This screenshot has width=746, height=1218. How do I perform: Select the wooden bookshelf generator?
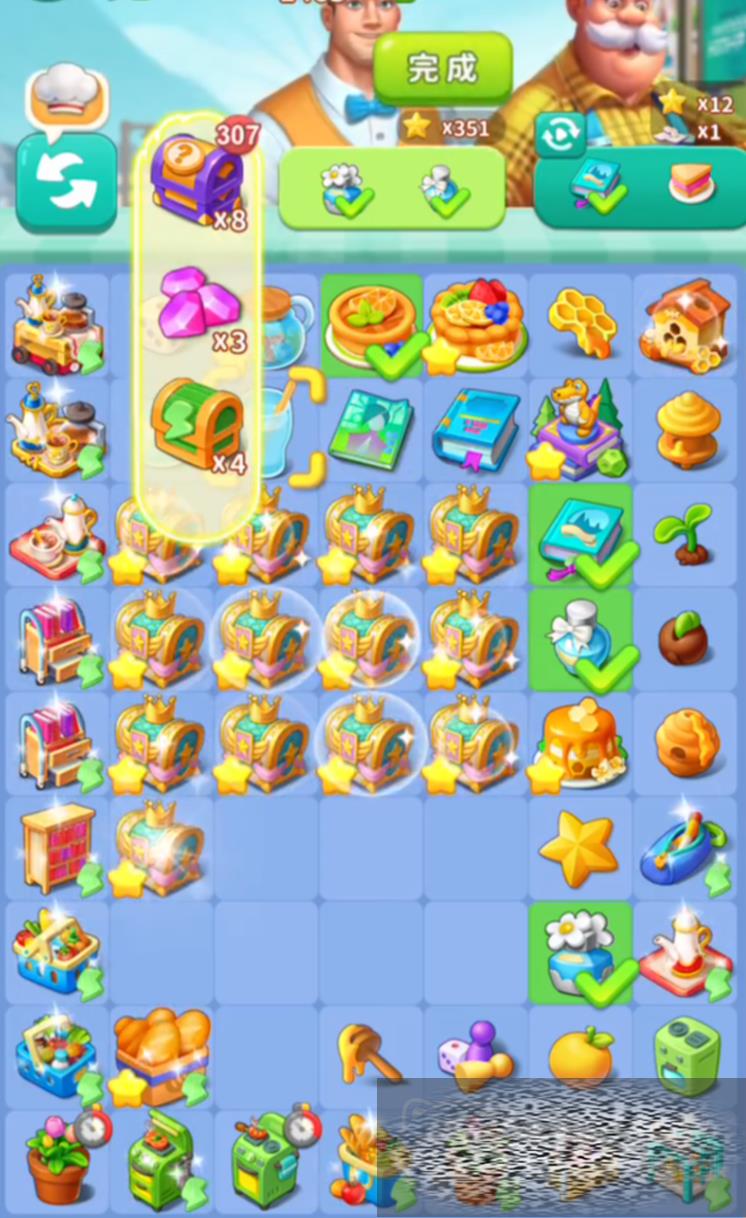[58, 848]
